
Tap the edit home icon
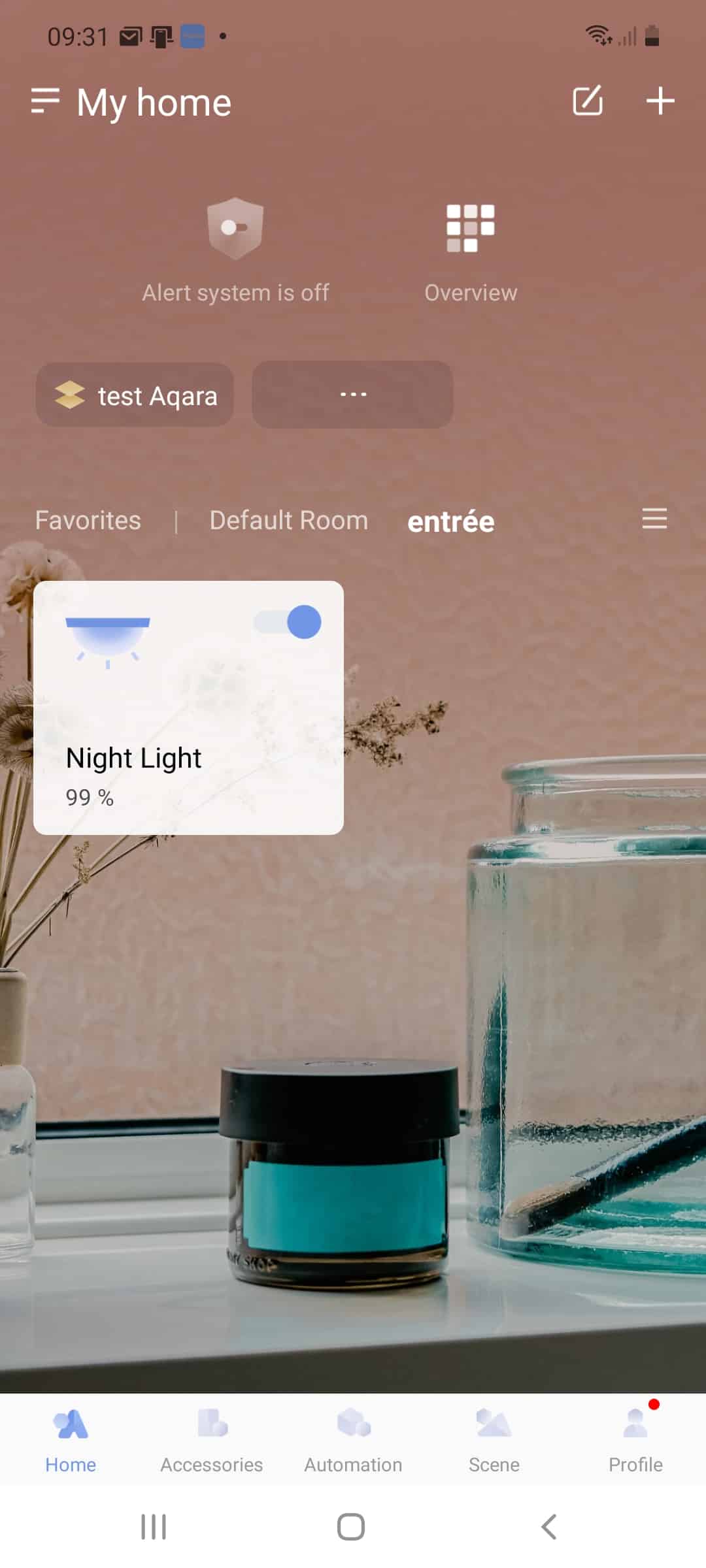coord(587,101)
